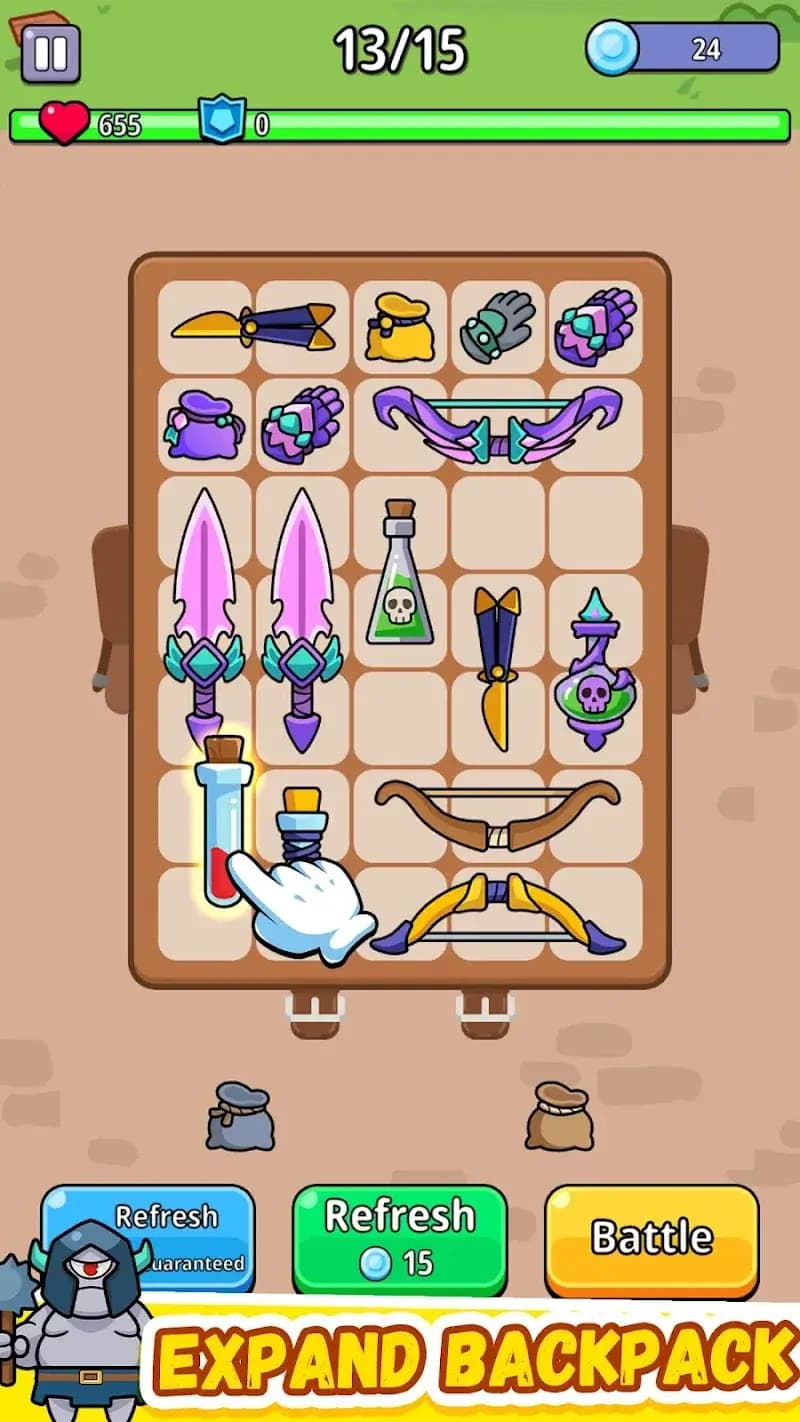Pick the purple pouch item
Screen dimensions: 800x1422
[x=203, y=425]
